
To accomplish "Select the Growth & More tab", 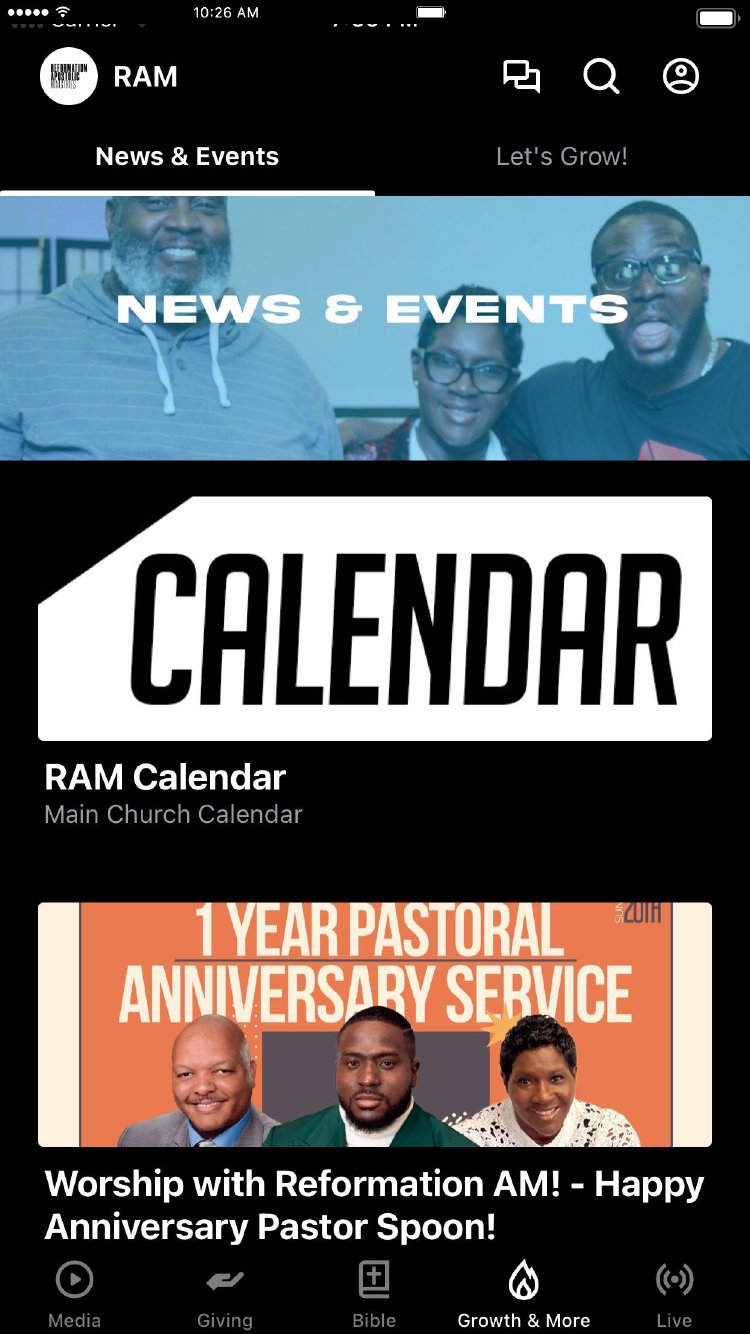I will click(x=524, y=1294).
